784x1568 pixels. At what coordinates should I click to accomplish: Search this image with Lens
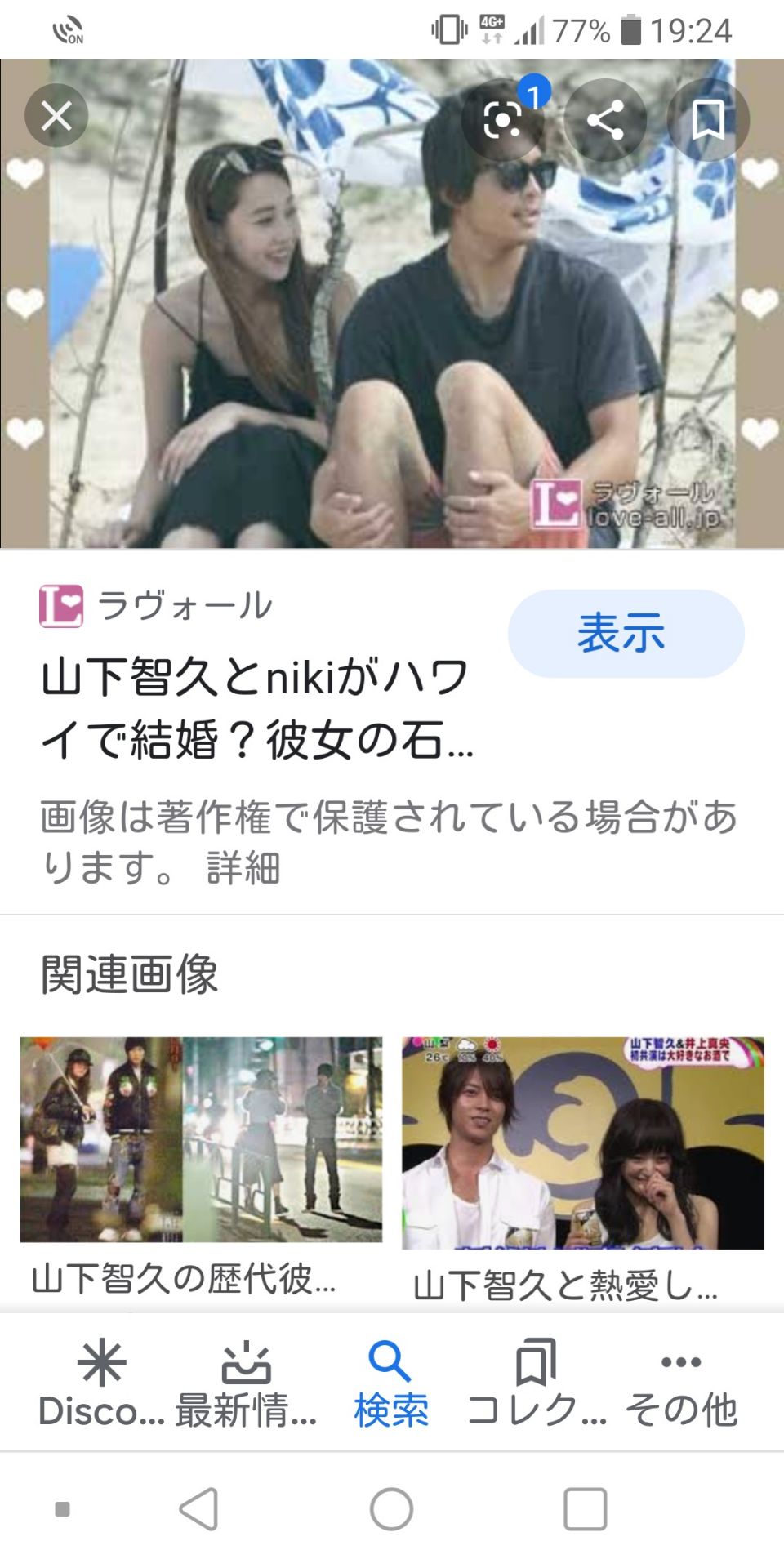pos(502,121)
